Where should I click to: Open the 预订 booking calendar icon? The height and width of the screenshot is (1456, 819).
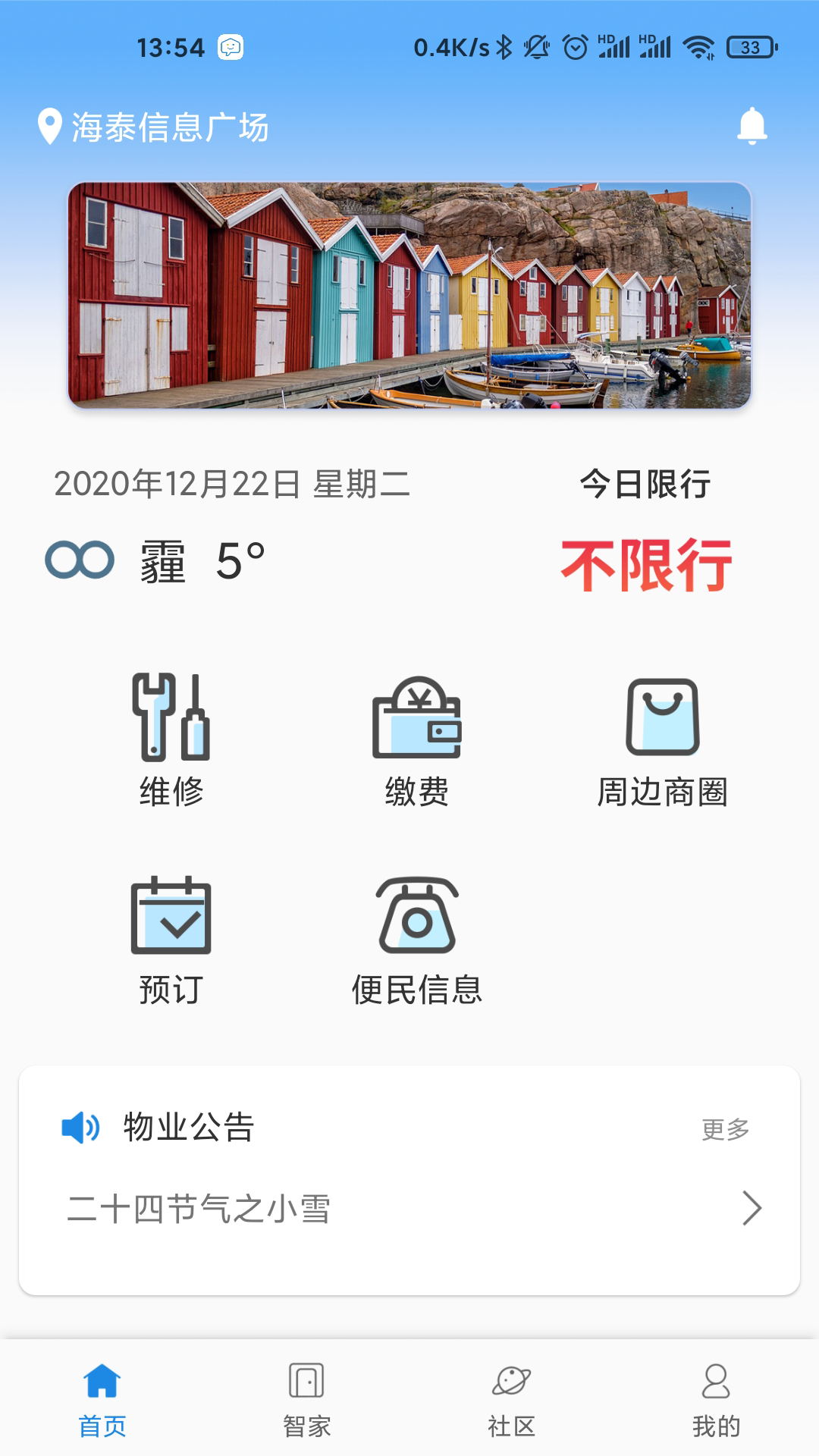(171, 918)
